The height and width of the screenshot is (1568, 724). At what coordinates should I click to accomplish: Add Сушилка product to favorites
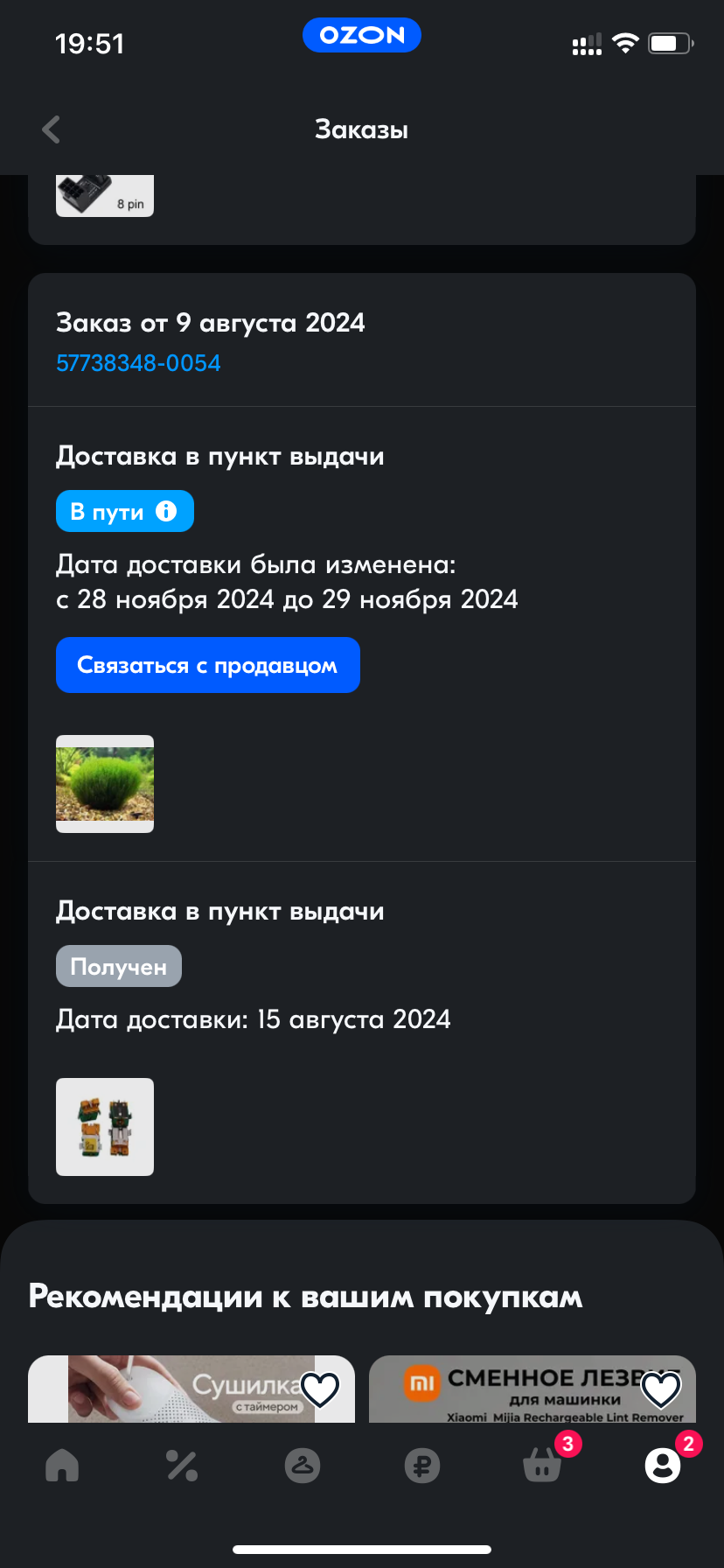coord(320,1389)
